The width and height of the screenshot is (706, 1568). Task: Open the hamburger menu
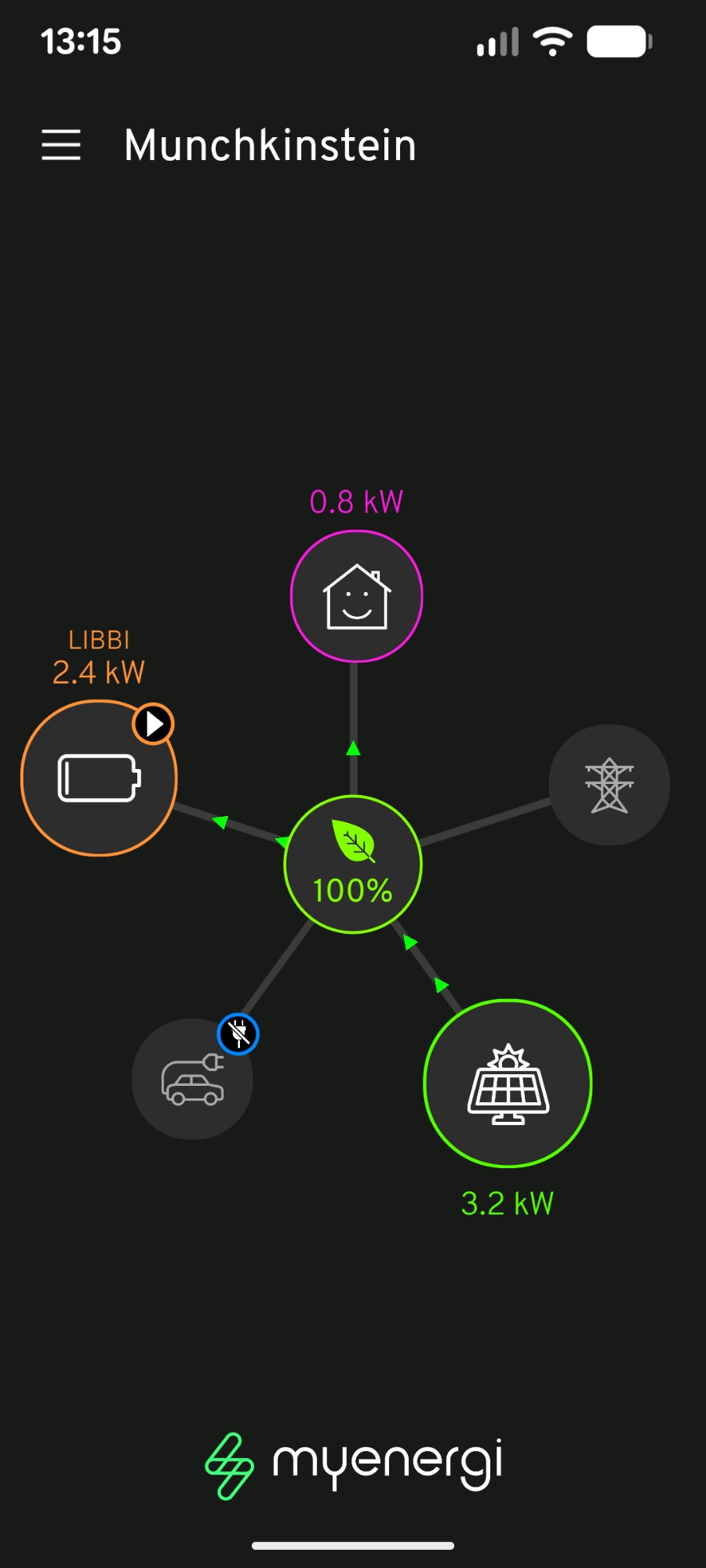[61, 145]
